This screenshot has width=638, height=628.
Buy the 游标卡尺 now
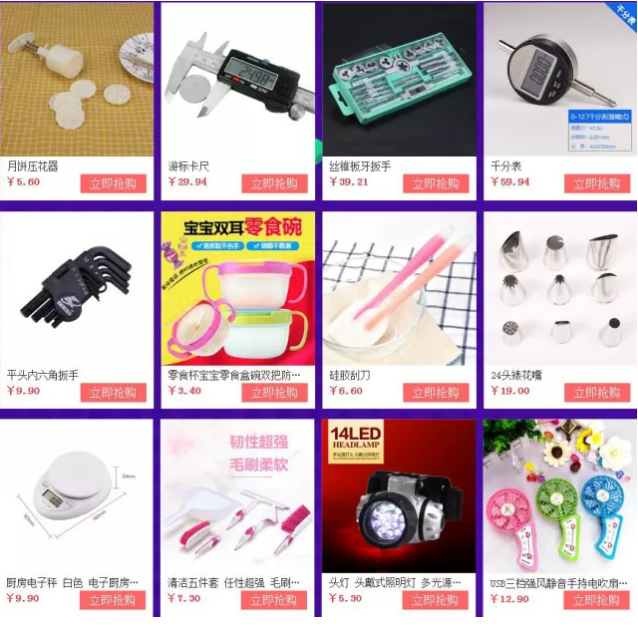point(274,184)
